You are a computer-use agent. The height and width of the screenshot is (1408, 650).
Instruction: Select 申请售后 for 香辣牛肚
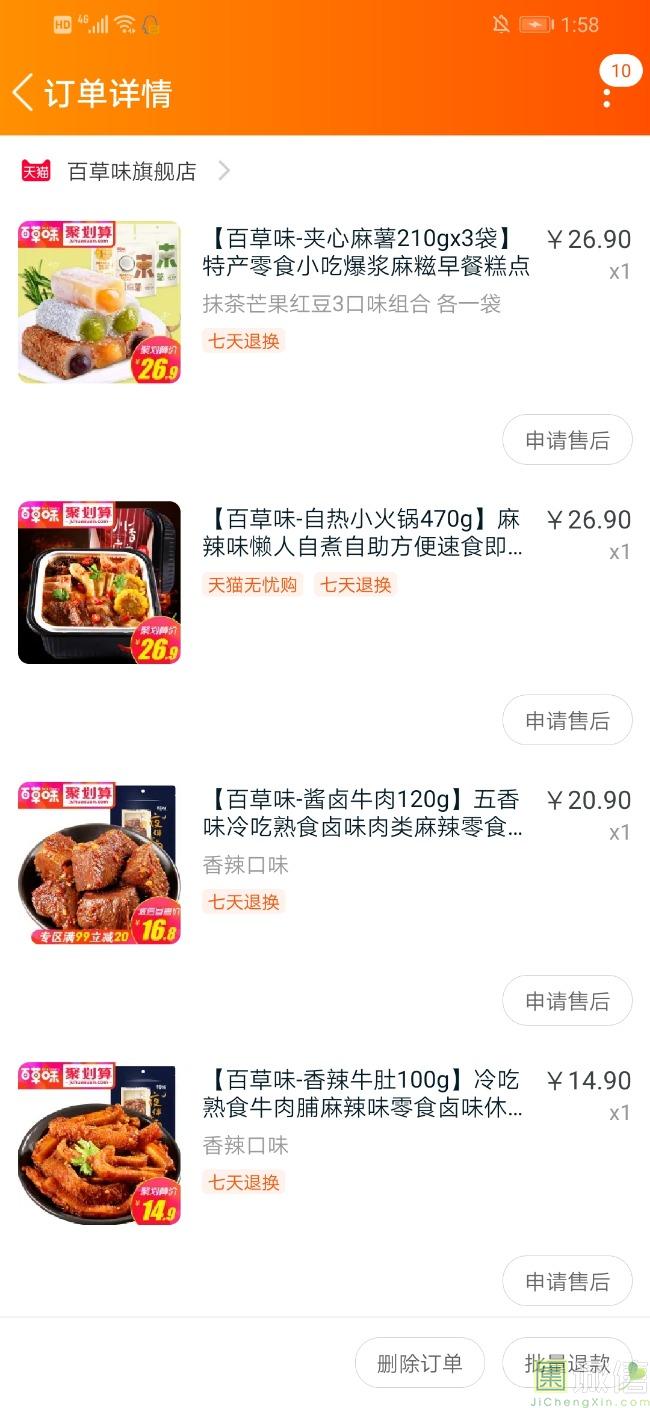(567, 1281)
